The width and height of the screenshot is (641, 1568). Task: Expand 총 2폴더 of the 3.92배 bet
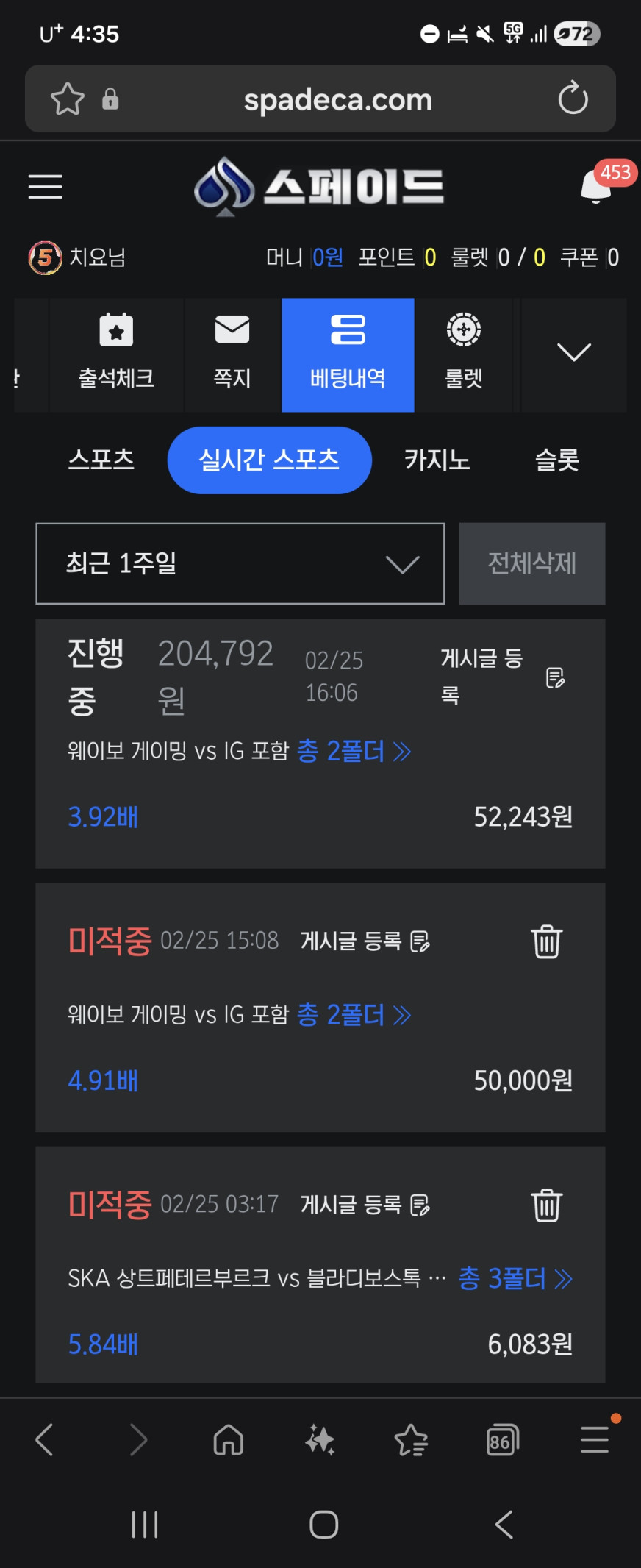click(x=354, y=751)
